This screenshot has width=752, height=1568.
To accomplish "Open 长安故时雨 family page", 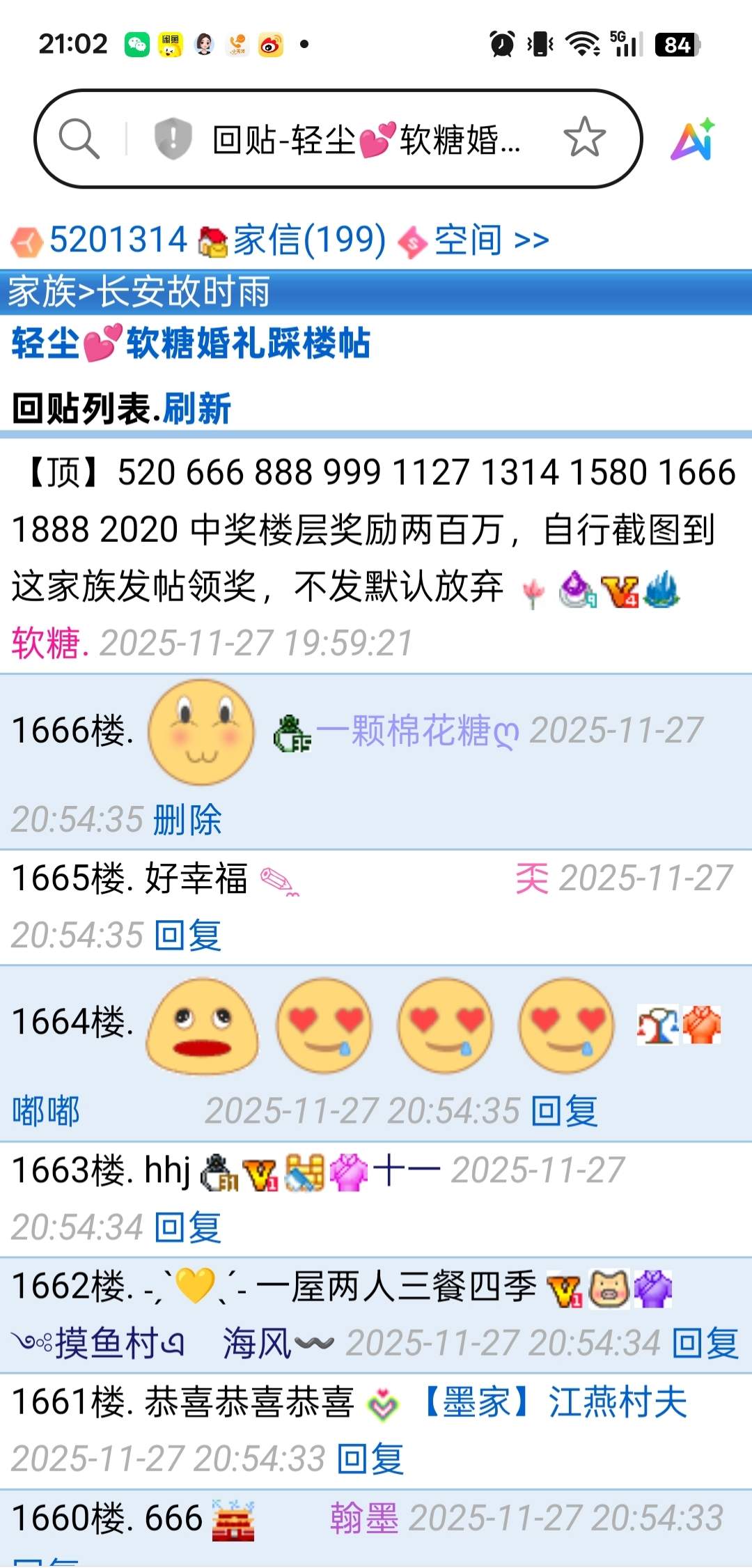I will click(182, 291).
